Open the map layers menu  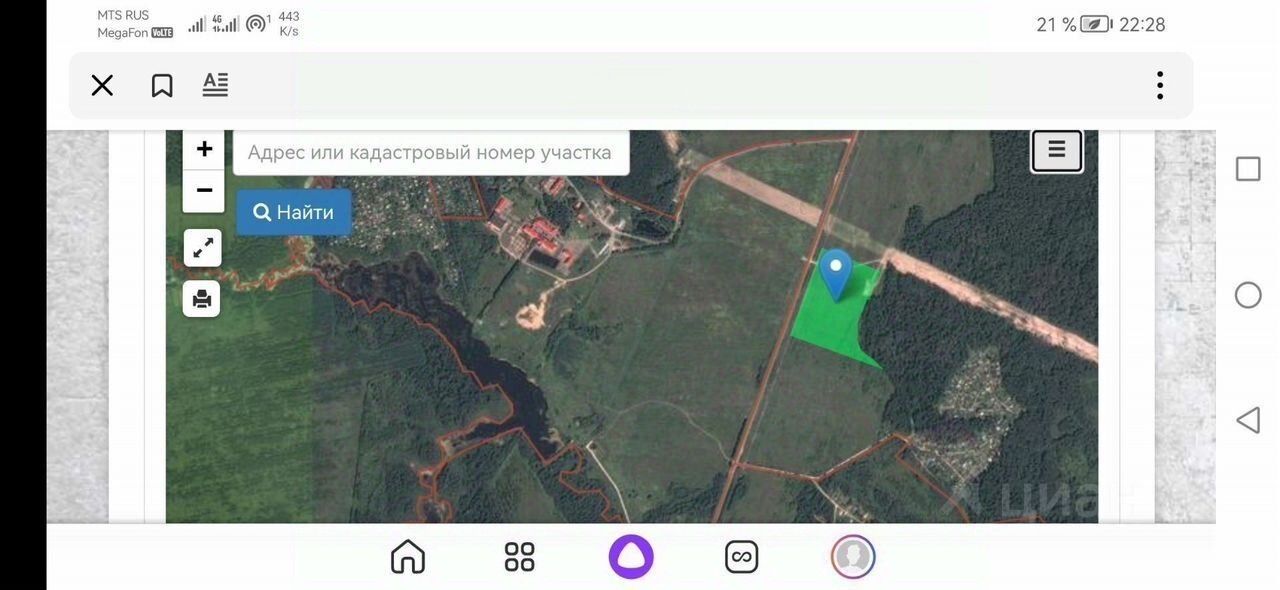coord(1057,151)
